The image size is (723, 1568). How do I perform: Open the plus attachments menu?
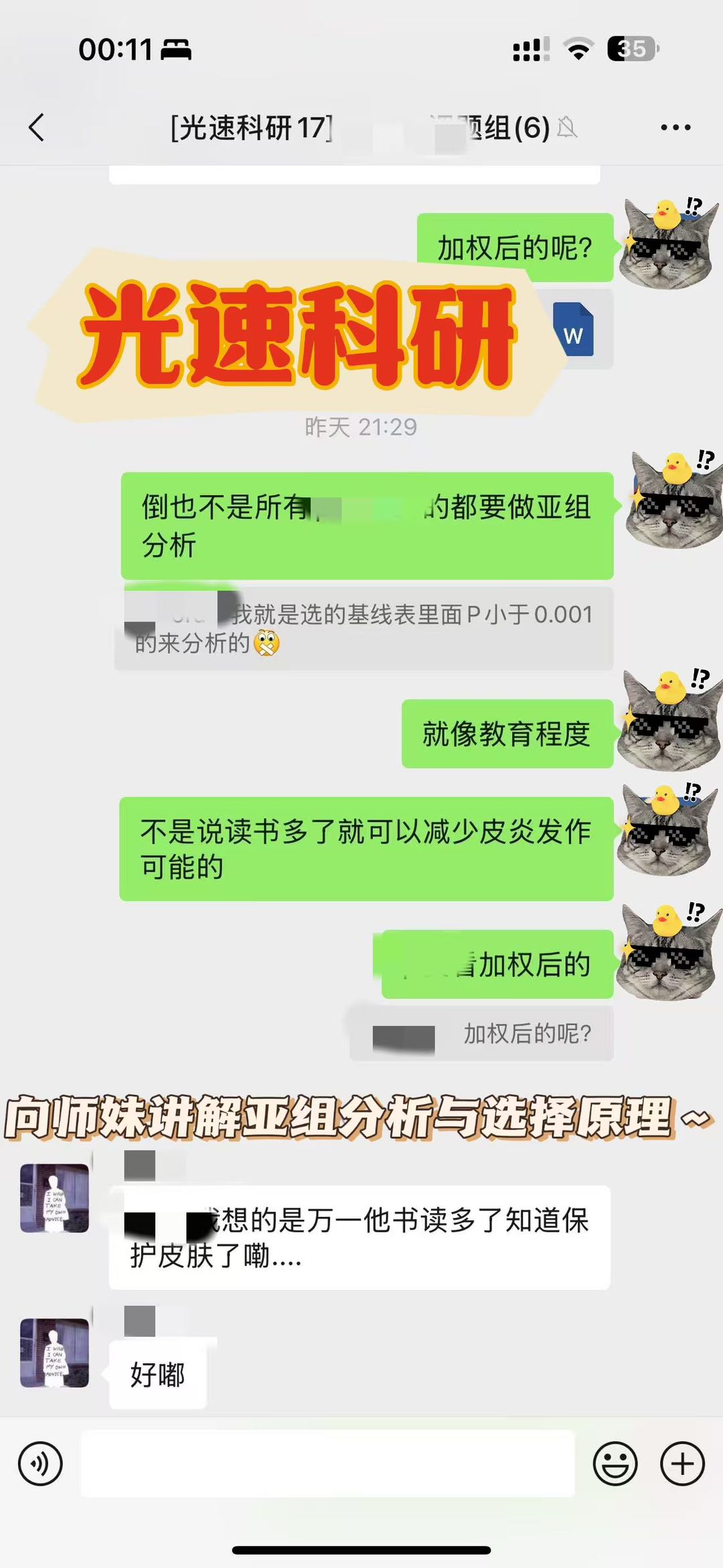point(682,1464)
